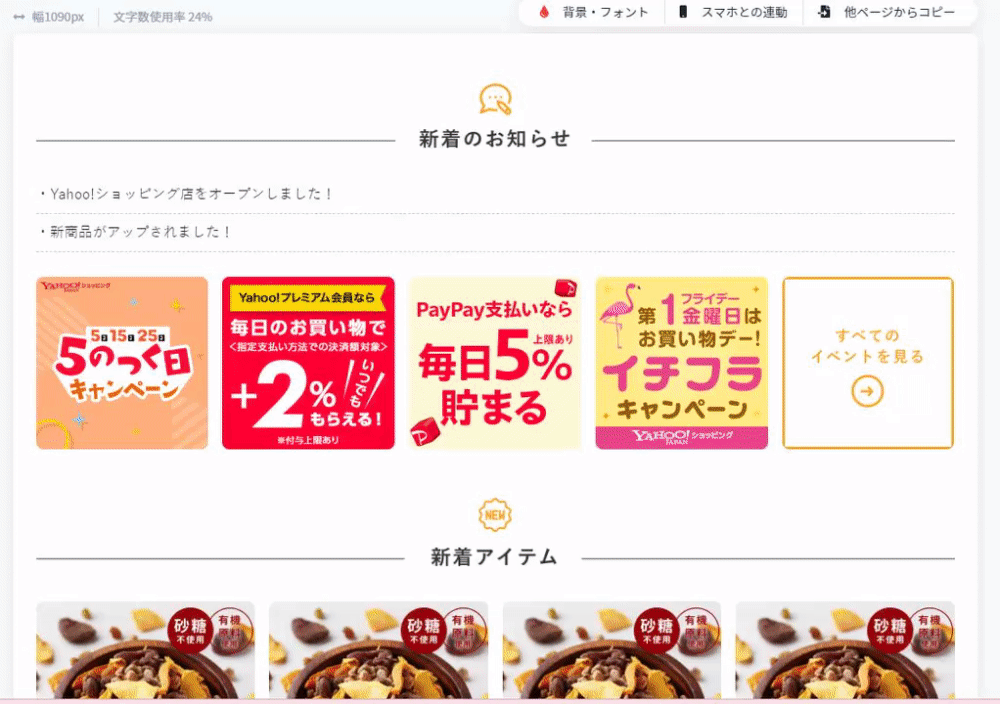Open the 新商品がアップされました notice
This screenshot has height=704, width=1000.
pyautogui.click(x=141, y=232)
